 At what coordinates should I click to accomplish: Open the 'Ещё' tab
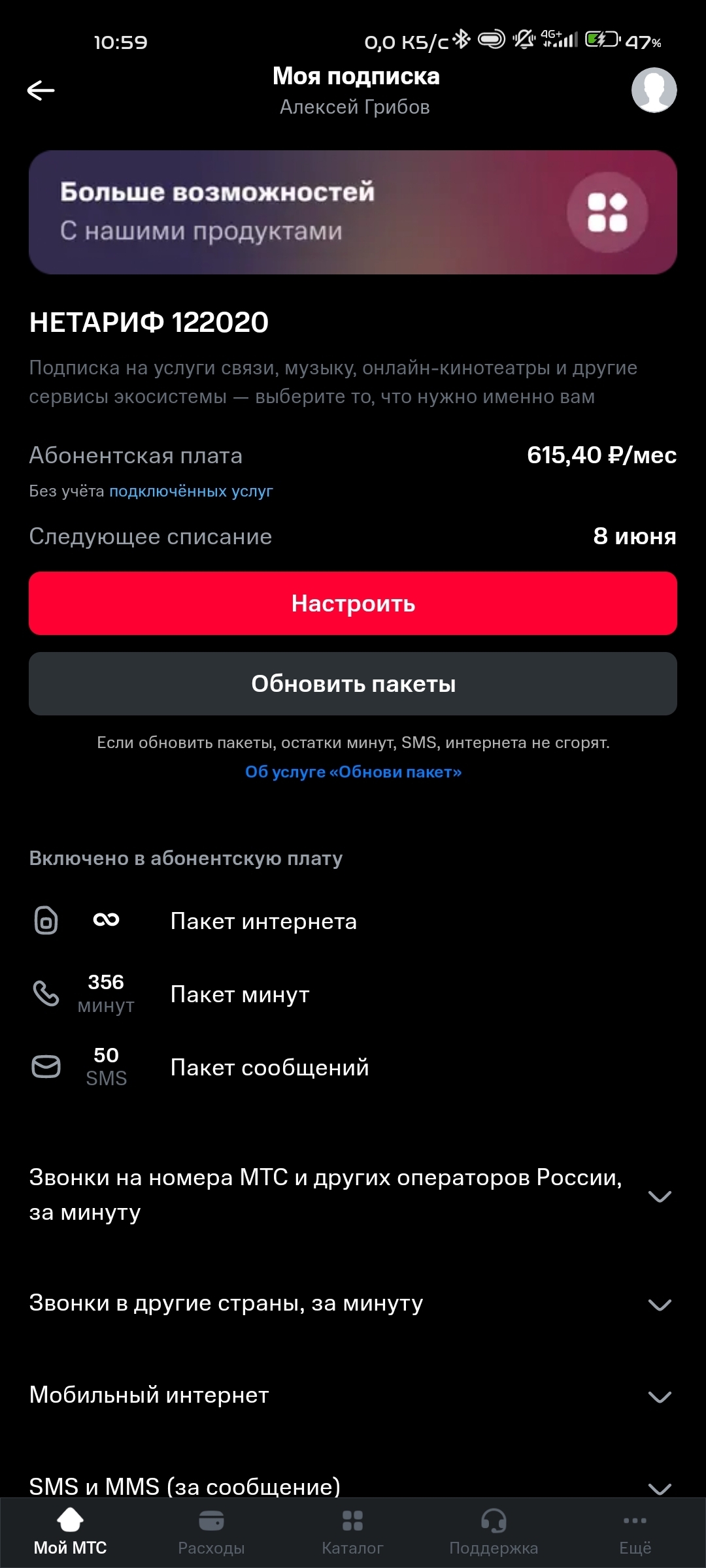tap(635, 1533)
